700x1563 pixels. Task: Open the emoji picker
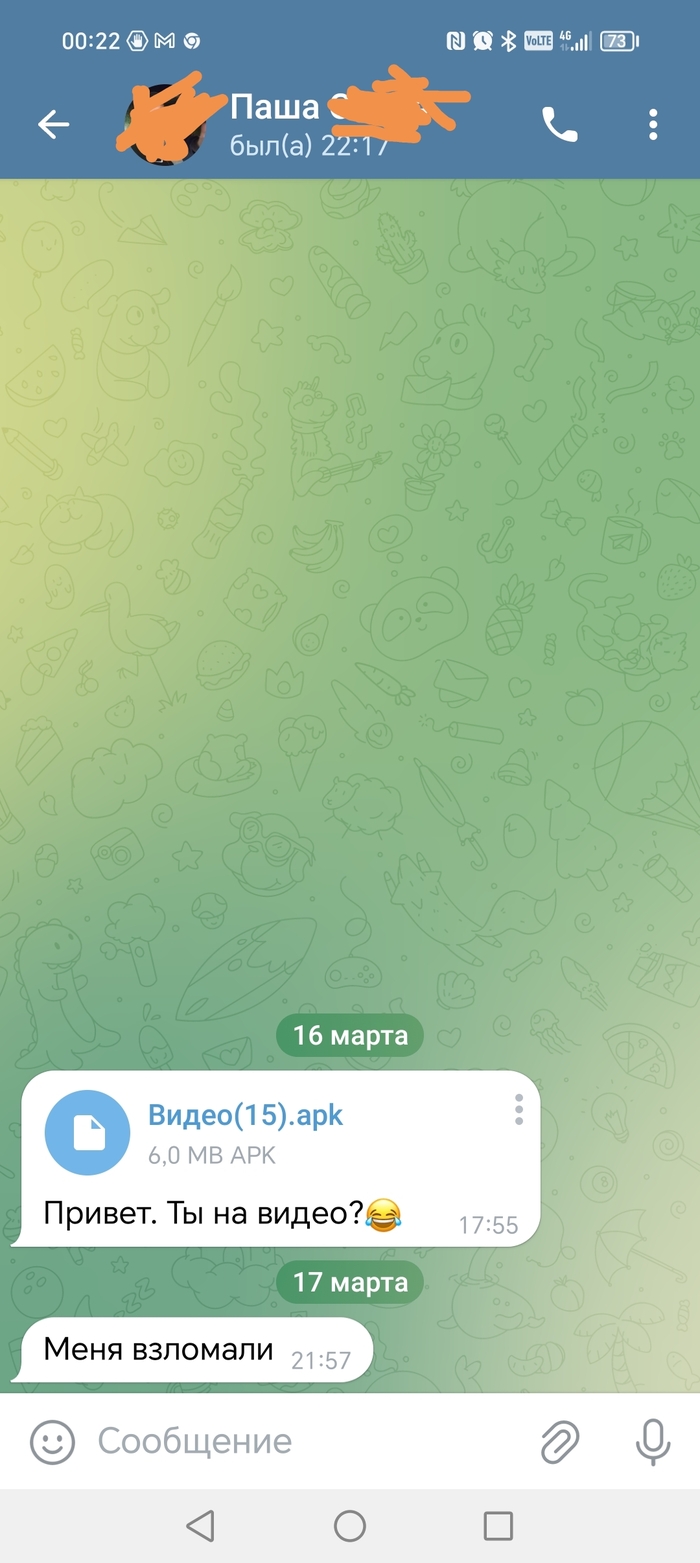52,1441
